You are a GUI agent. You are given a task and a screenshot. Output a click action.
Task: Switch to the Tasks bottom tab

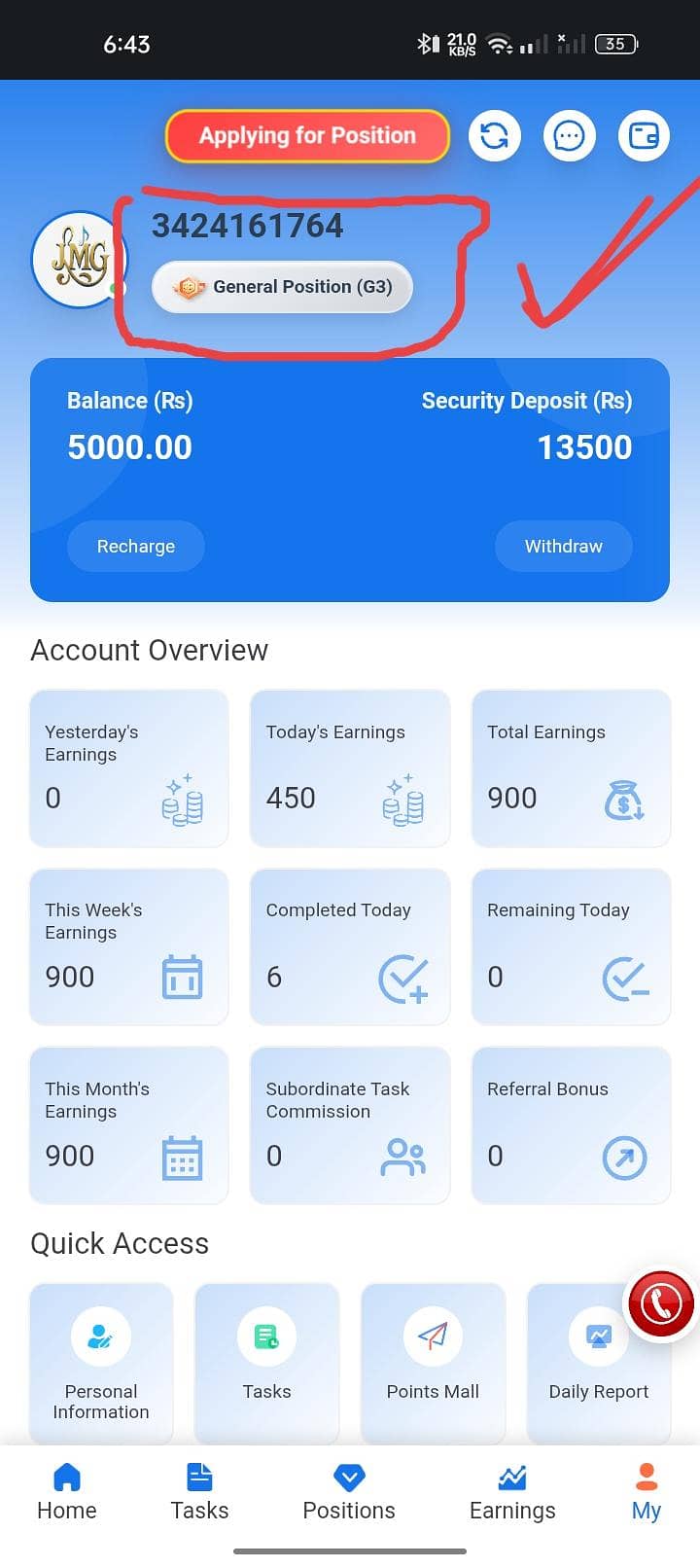pos(199,1492)
